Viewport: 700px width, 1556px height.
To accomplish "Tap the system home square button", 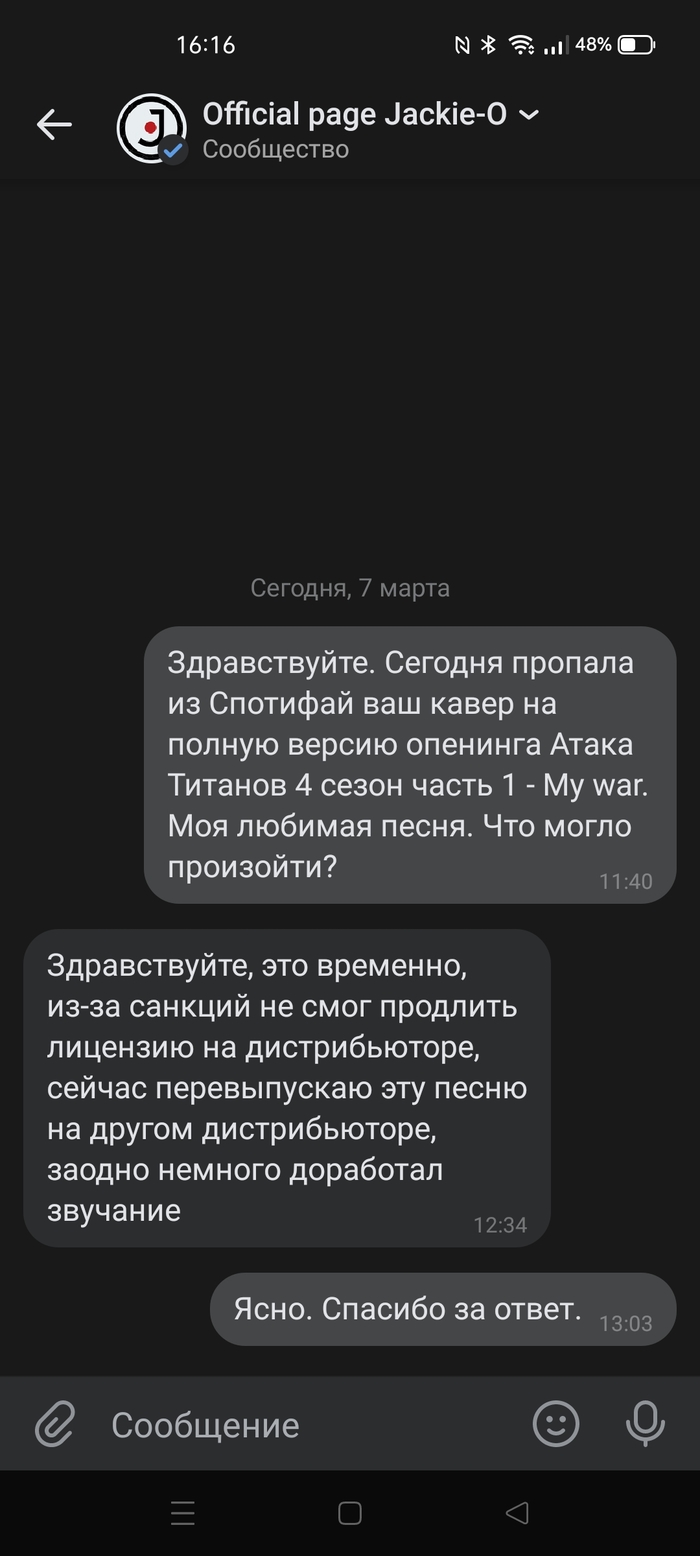I will pos(350,1513).
